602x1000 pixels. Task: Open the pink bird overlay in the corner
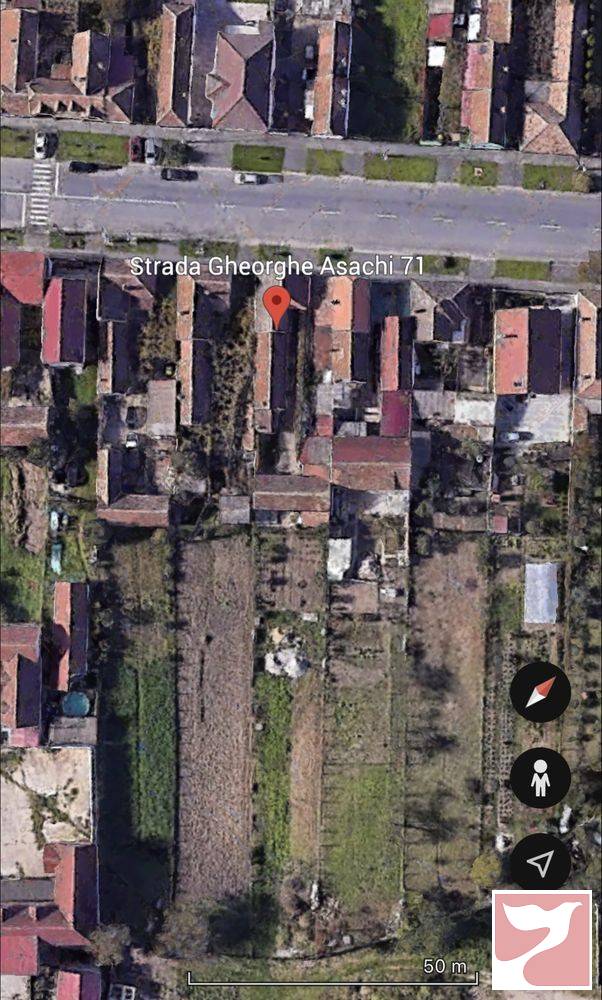[542, 941]
